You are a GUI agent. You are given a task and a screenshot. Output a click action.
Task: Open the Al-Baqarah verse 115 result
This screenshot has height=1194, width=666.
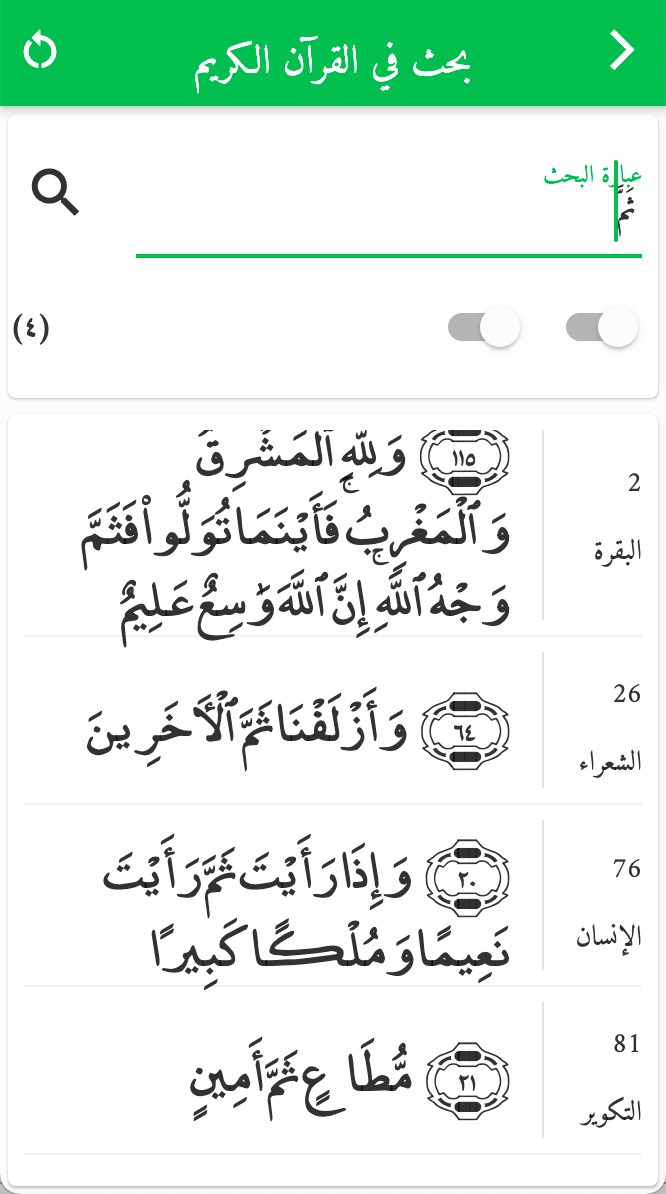click(333, 525)
